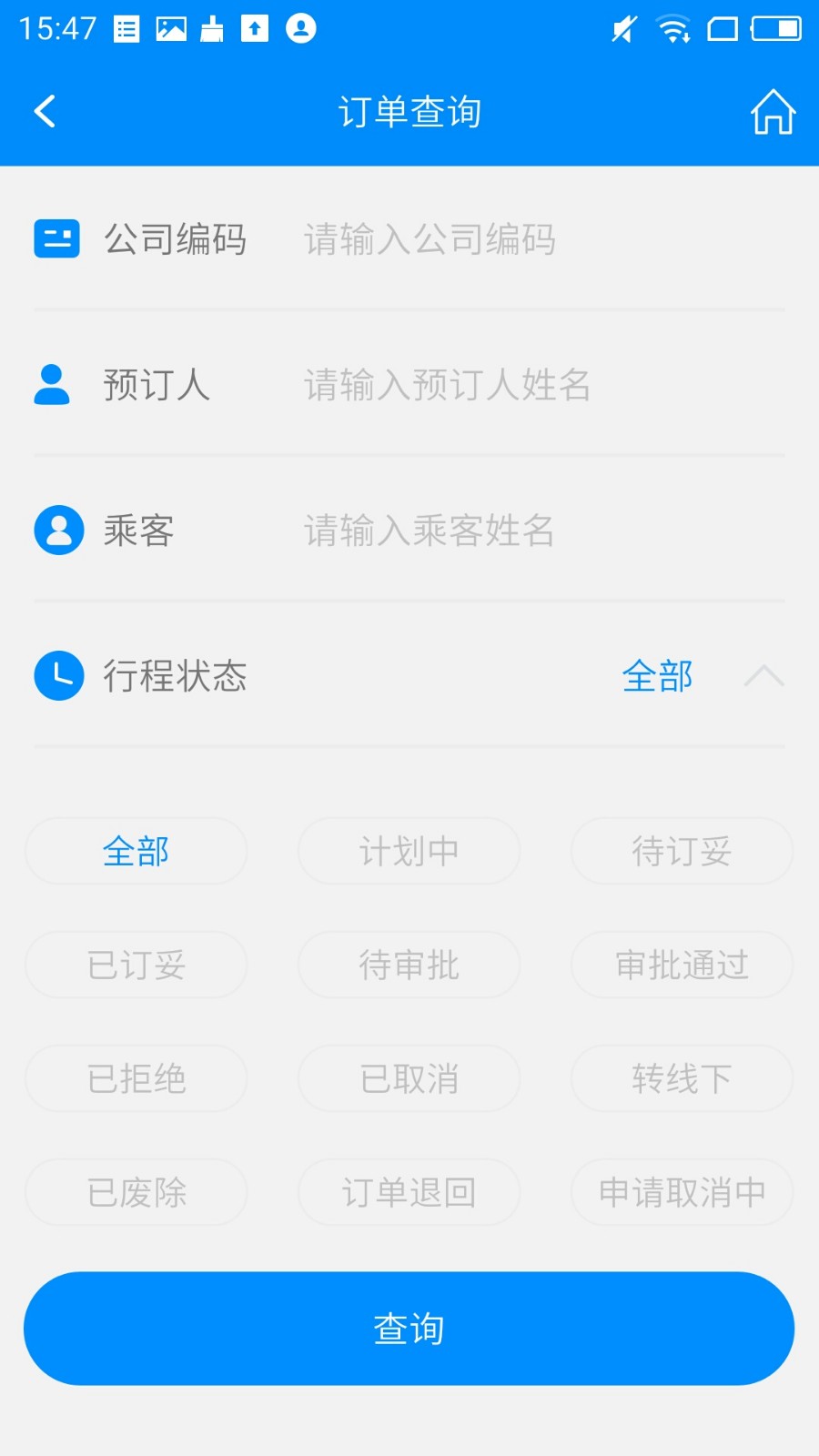Image resolution: width=819 pixels, height=1456 pixels.
Task: Click the company code ID card icon
Action: coord(56,238)
